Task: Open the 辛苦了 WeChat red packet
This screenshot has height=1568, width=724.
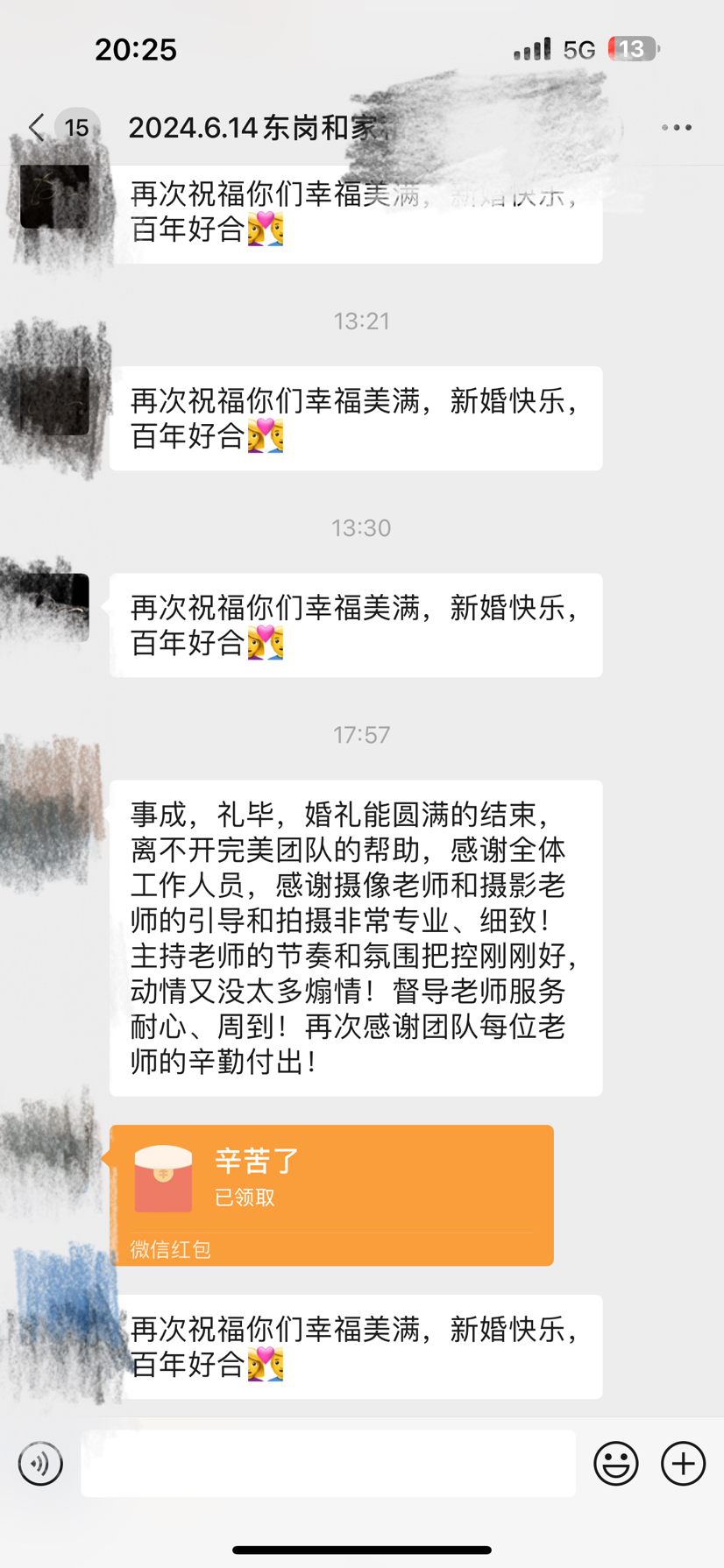Action: pos(331,1195)
